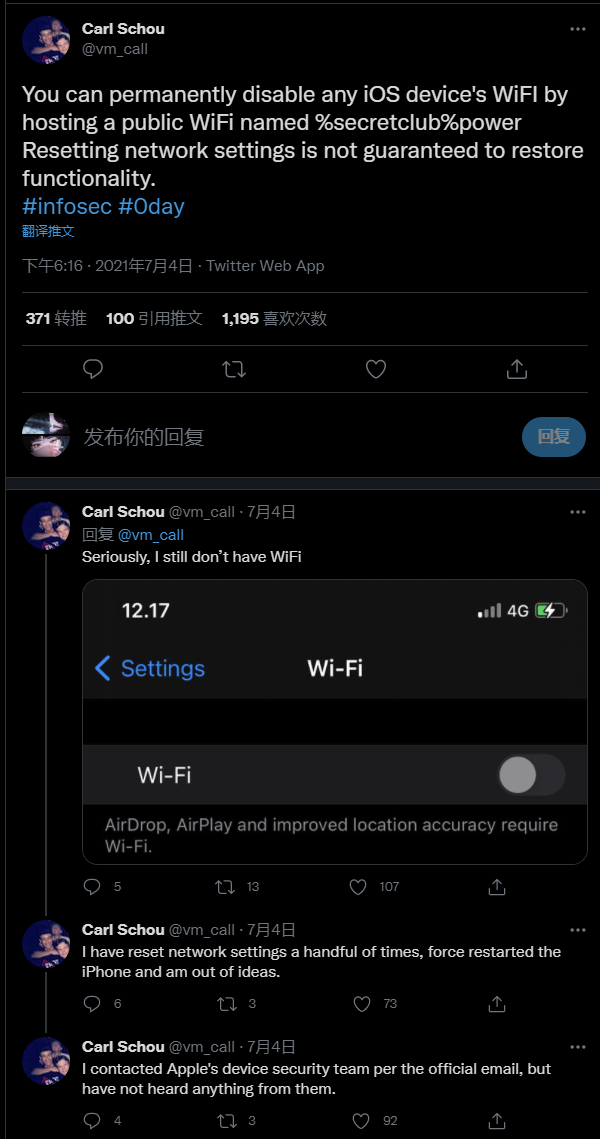Tap the 翻译推文 translate link

tap(48, 231)
